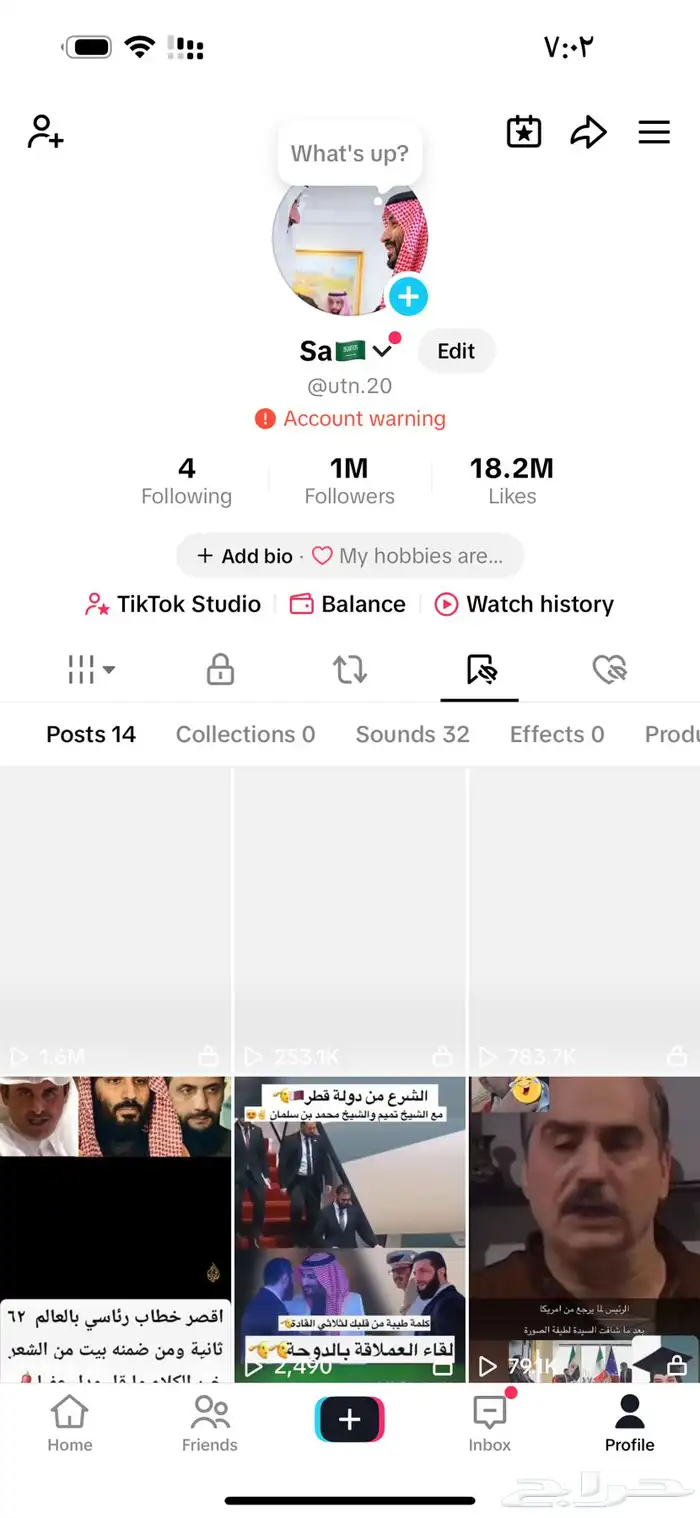The height and width of the screenshot is (1518, 700).
Task: Select the Sounds 32 tab
Action: (x=412, y=734)
